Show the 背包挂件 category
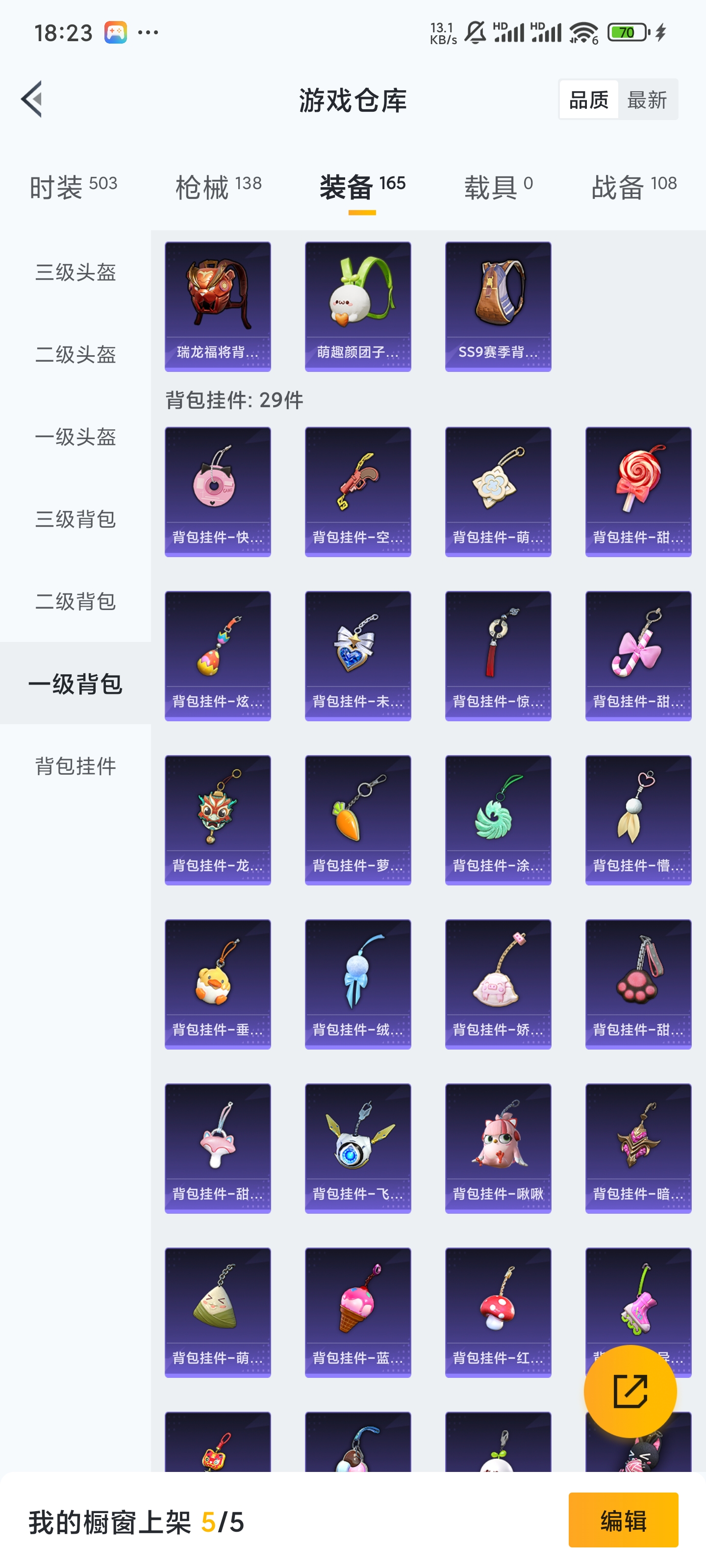706x1568 pixels. 76,766
